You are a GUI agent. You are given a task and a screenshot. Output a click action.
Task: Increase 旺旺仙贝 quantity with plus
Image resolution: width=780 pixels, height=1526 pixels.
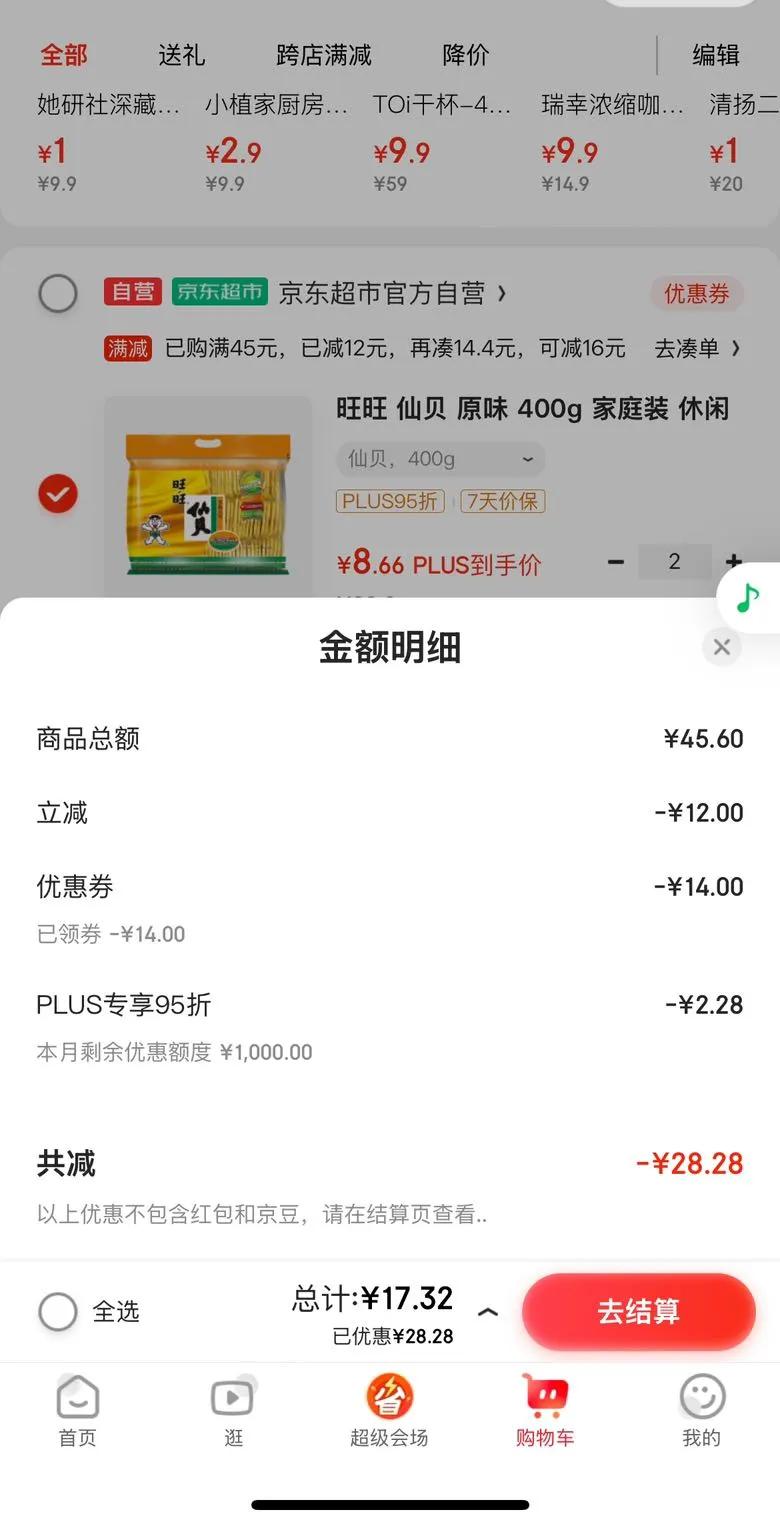[734, 562]
